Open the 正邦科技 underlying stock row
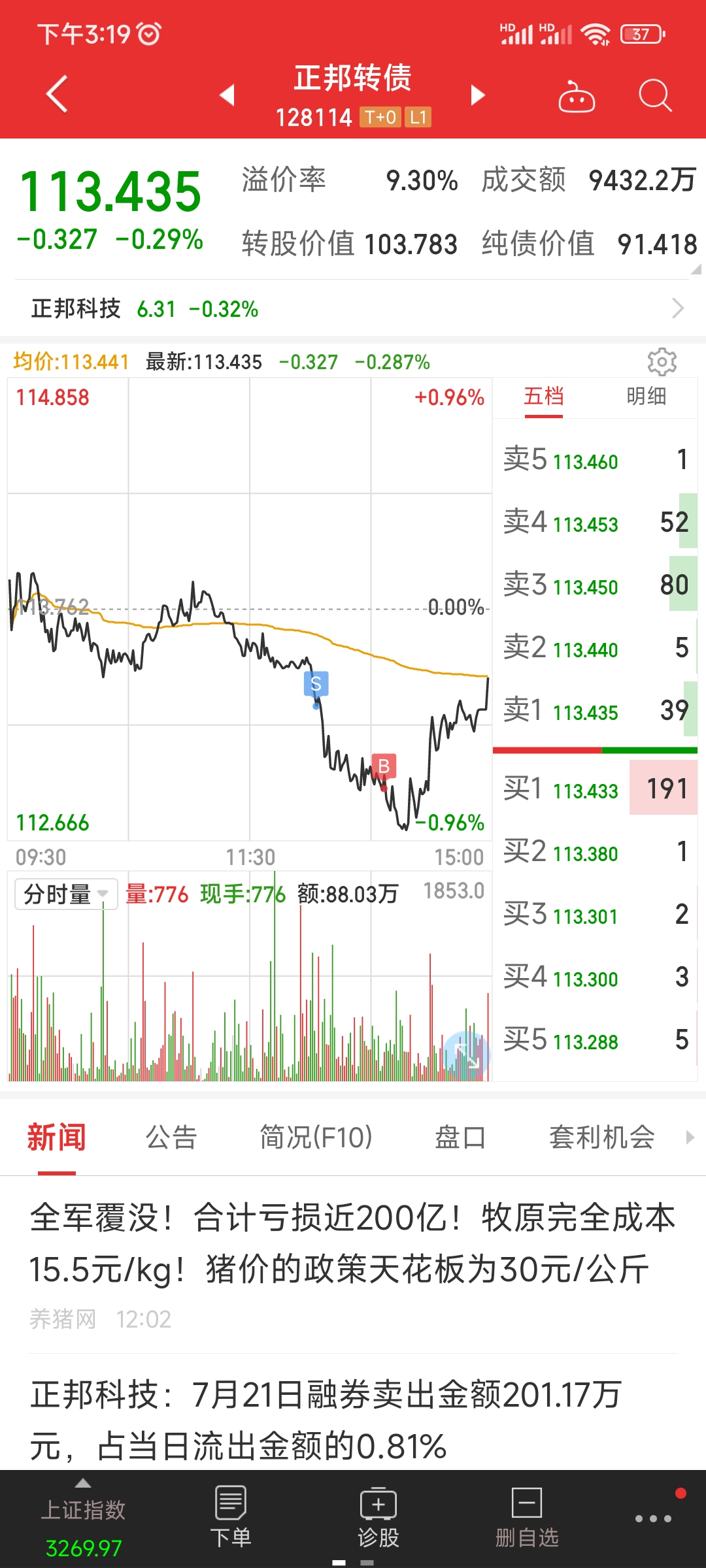This screenshot has height=1568, width=706. (x=353, y=308)
